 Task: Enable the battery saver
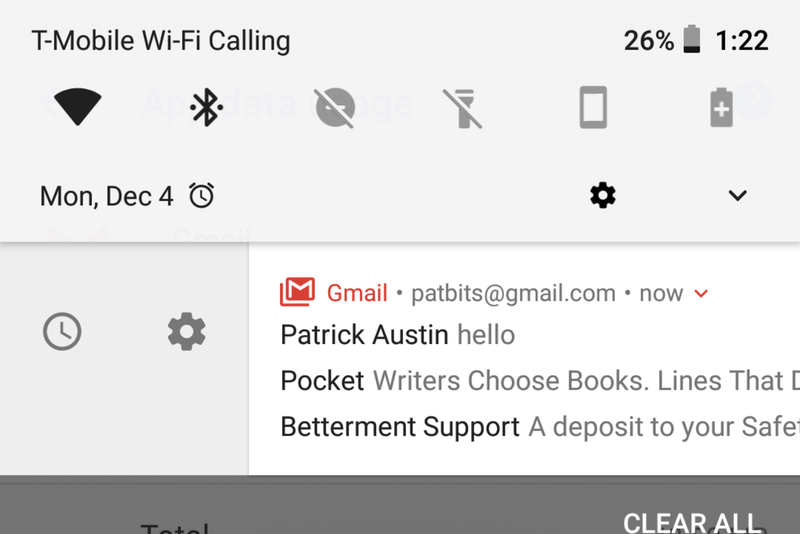pyautogui.click(x=721, y=107)
